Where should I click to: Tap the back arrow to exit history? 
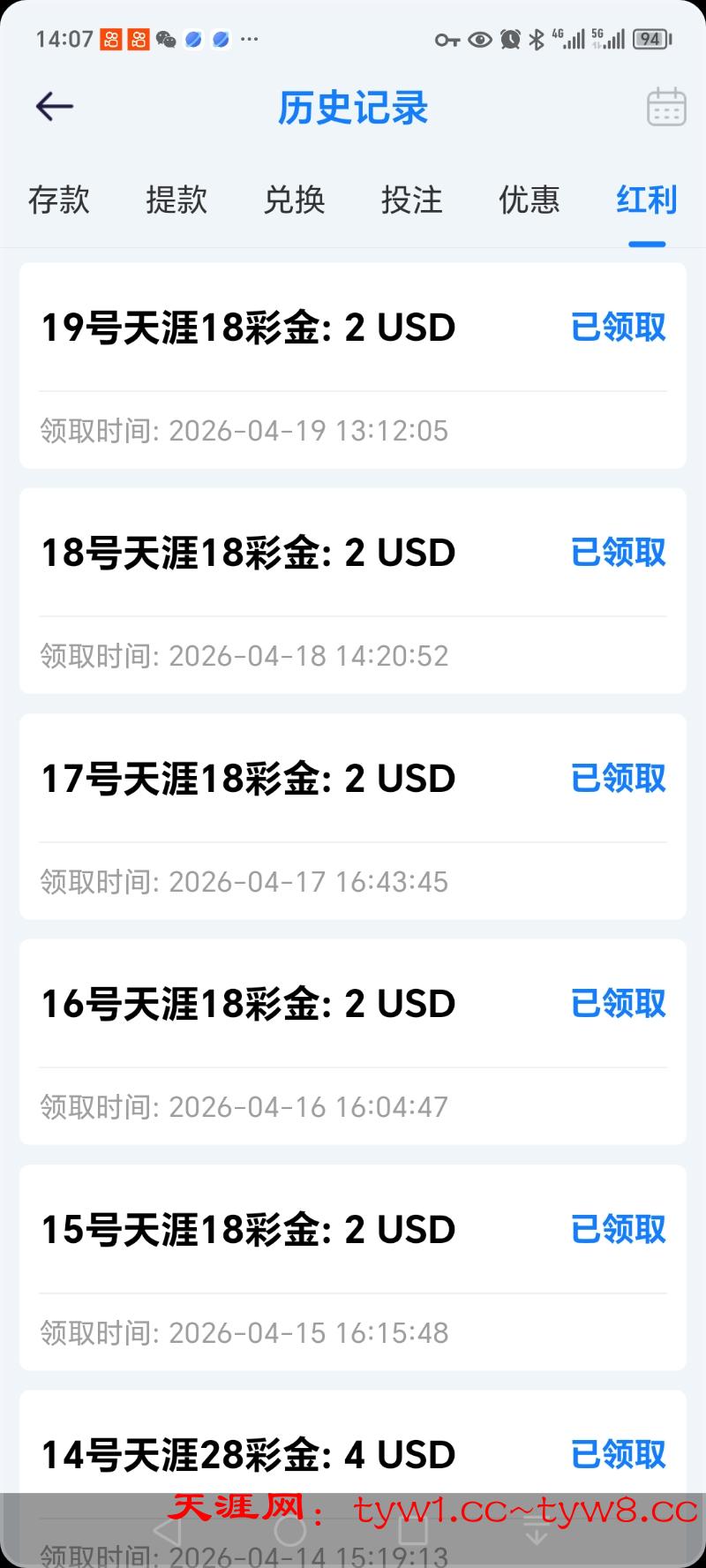point(54,105)
